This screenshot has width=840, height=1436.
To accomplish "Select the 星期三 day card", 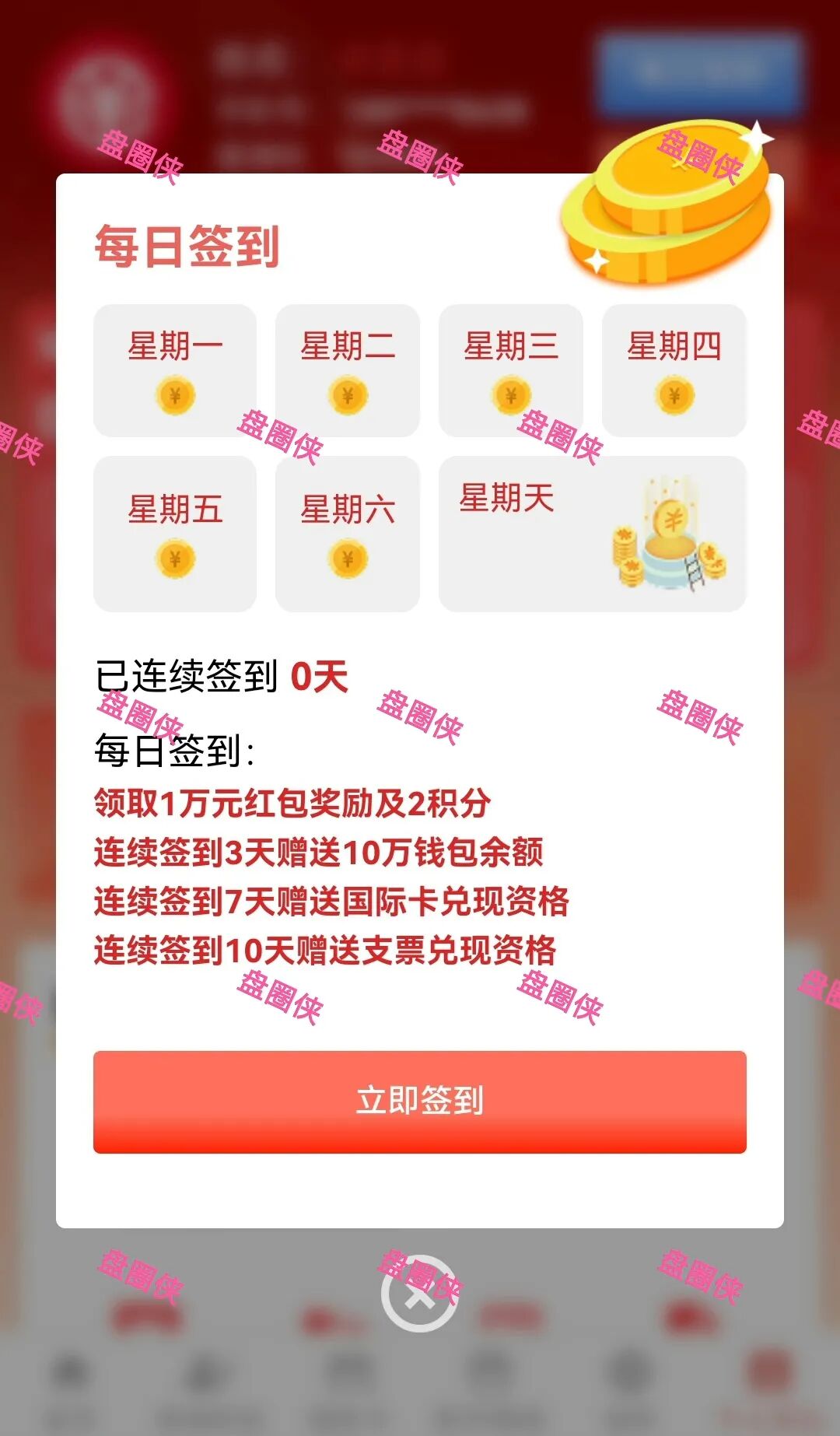I will 512,370.
